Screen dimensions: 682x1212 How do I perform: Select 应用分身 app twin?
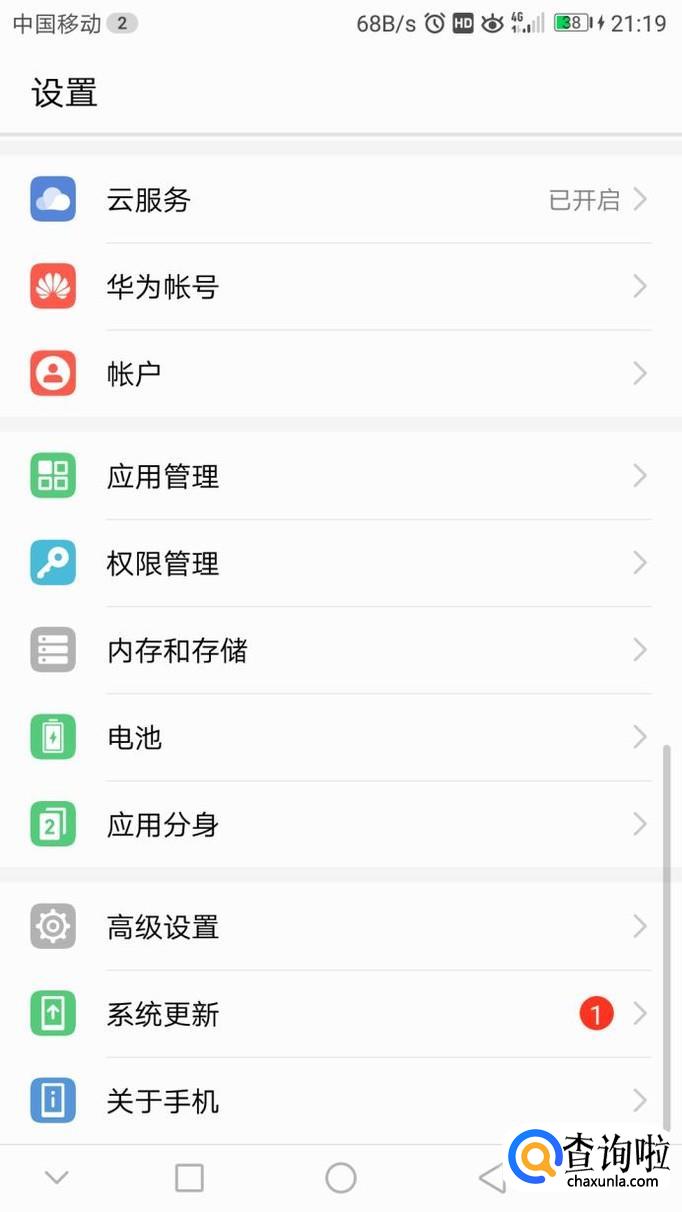point(340,825)
